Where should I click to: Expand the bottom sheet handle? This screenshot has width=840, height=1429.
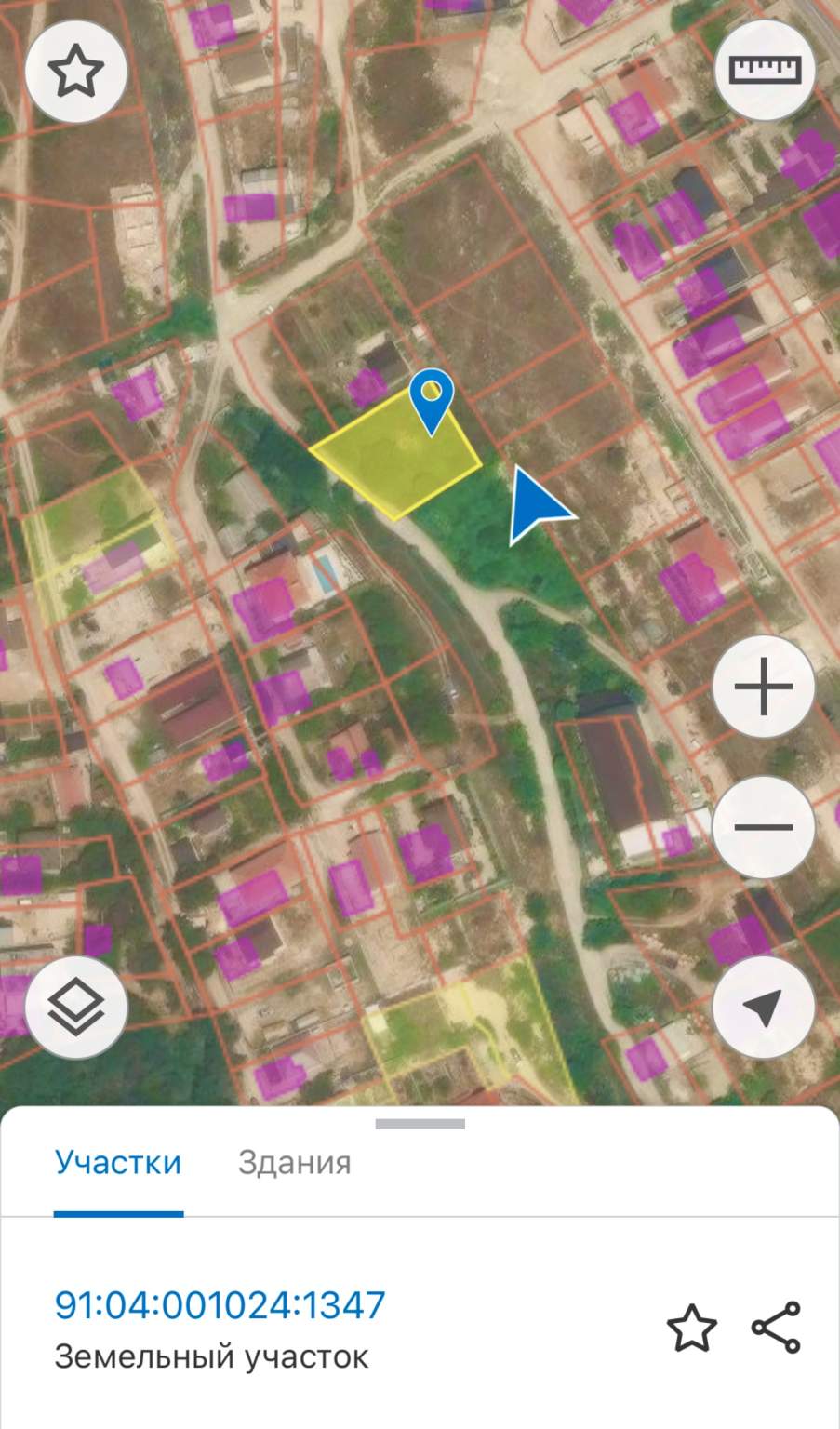point(420,1124)
